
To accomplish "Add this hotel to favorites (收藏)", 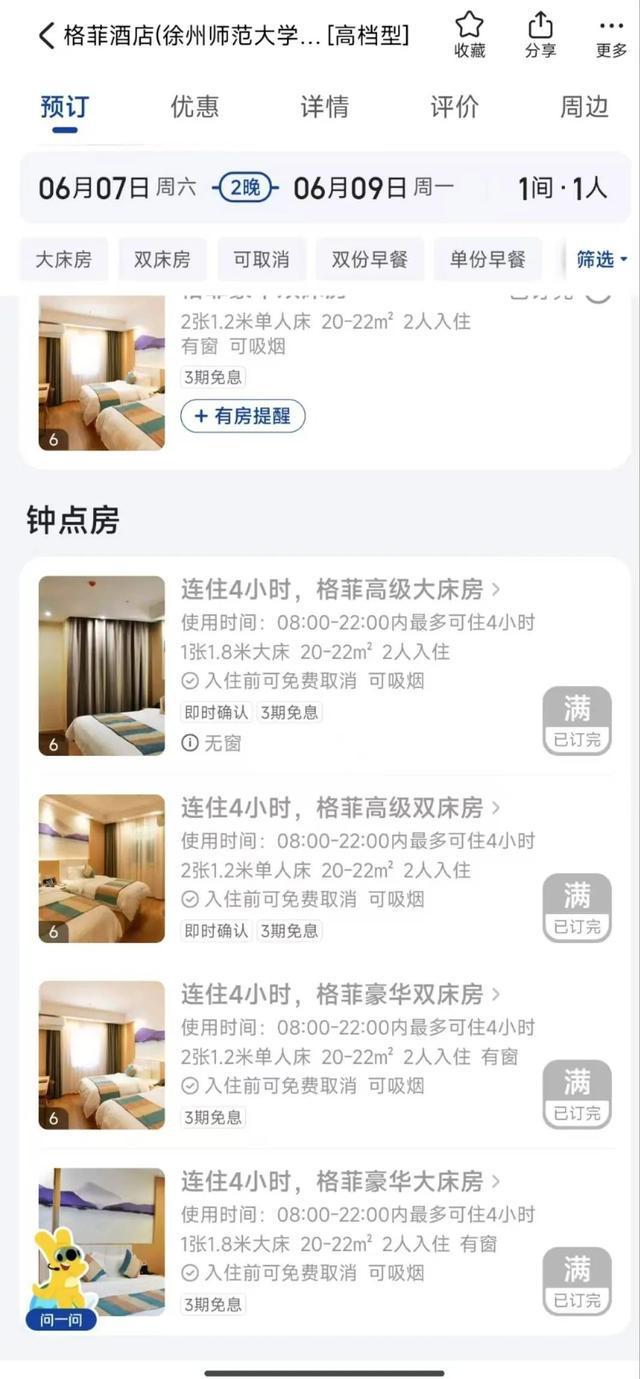I will point(469,35).
